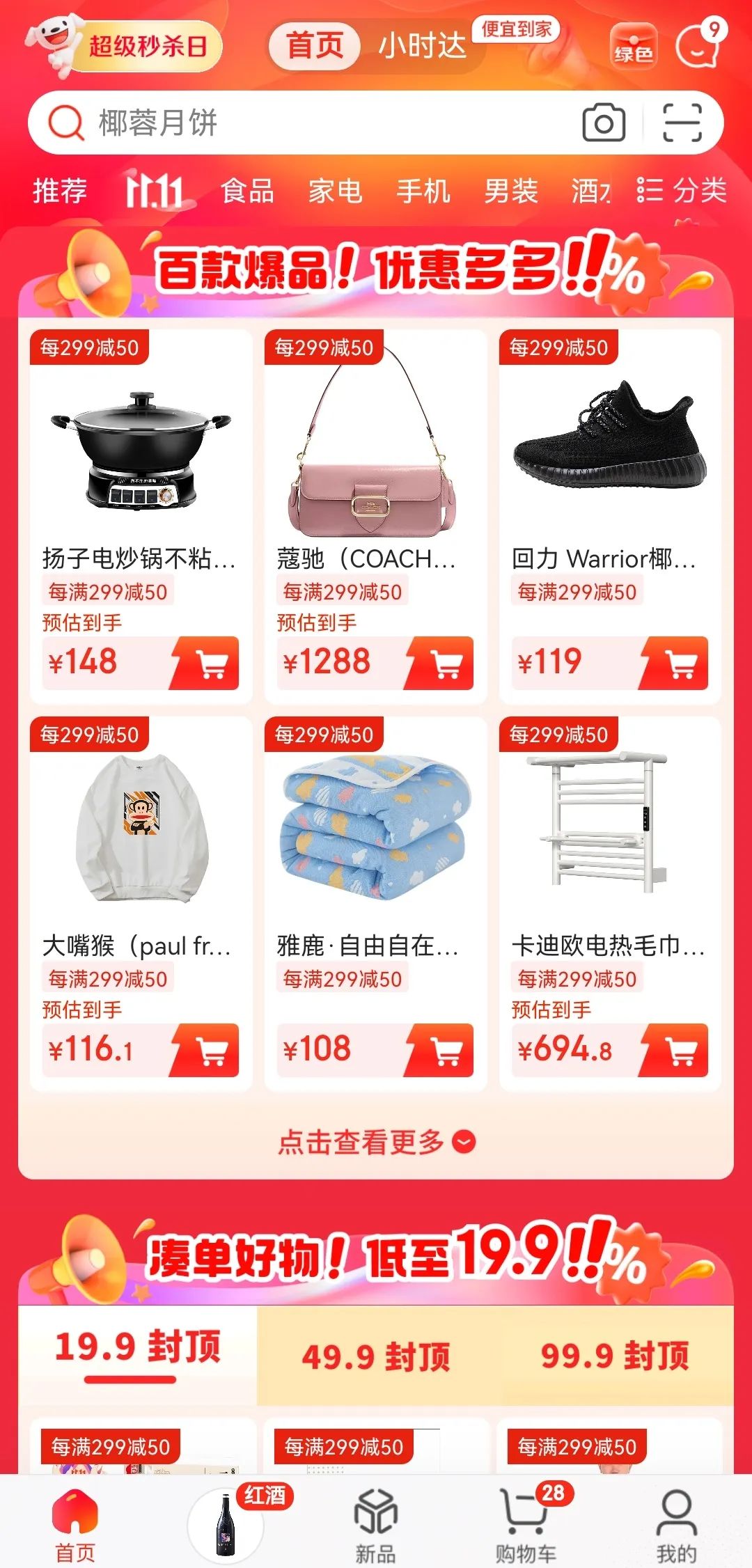Open the scan code icon
The image size is (752, 1568).
tap(682, 123)
